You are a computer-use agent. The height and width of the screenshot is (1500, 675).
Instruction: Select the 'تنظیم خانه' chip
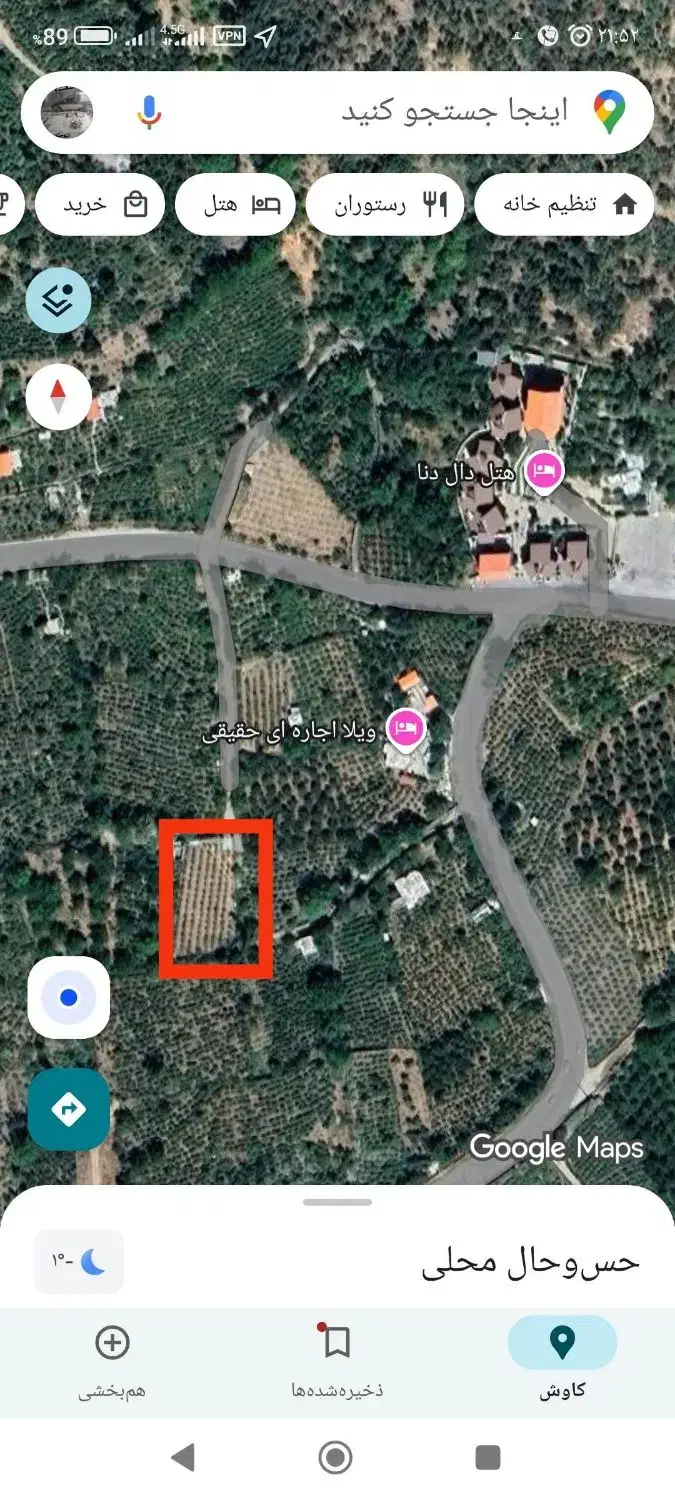pyautogui.click(x=564, y=204)
